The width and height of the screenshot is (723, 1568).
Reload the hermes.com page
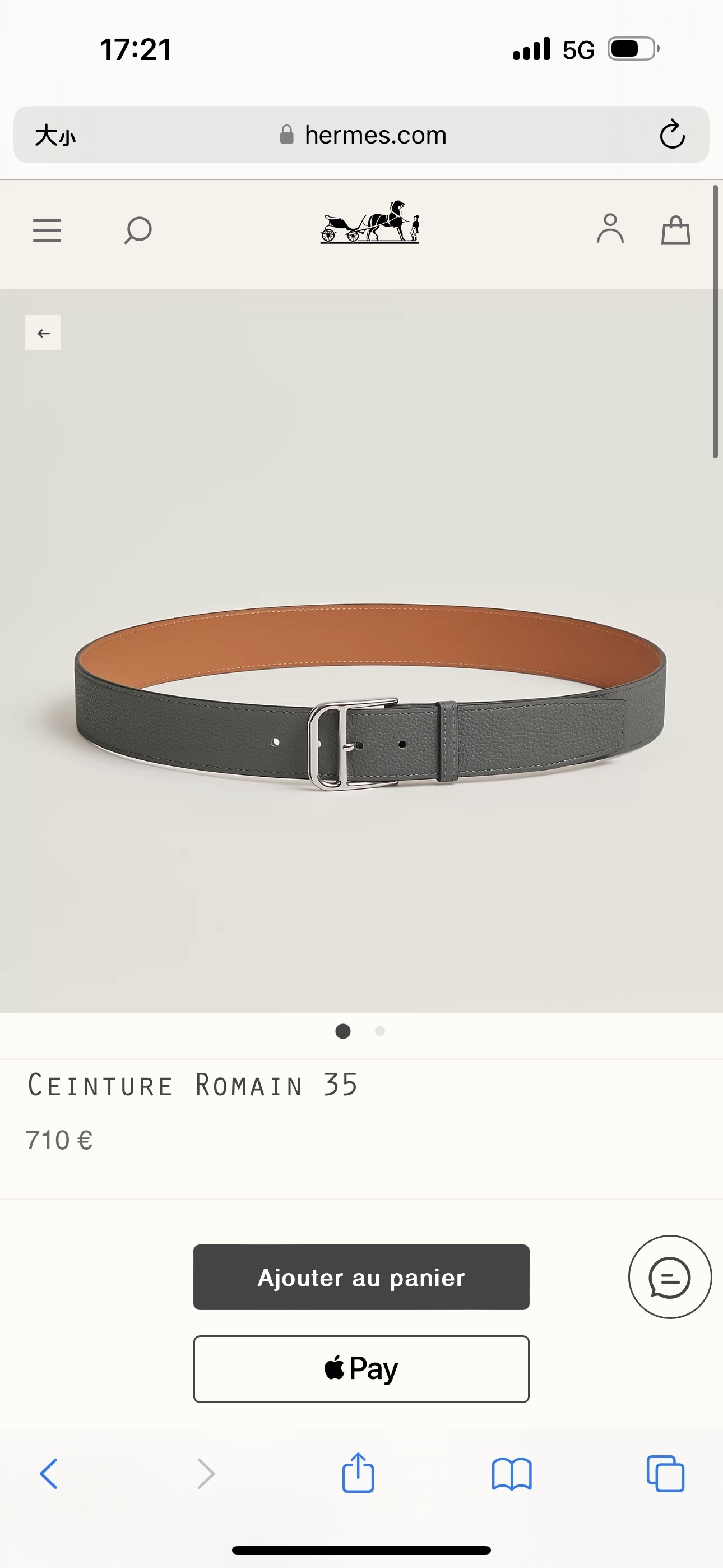[672, 135]
